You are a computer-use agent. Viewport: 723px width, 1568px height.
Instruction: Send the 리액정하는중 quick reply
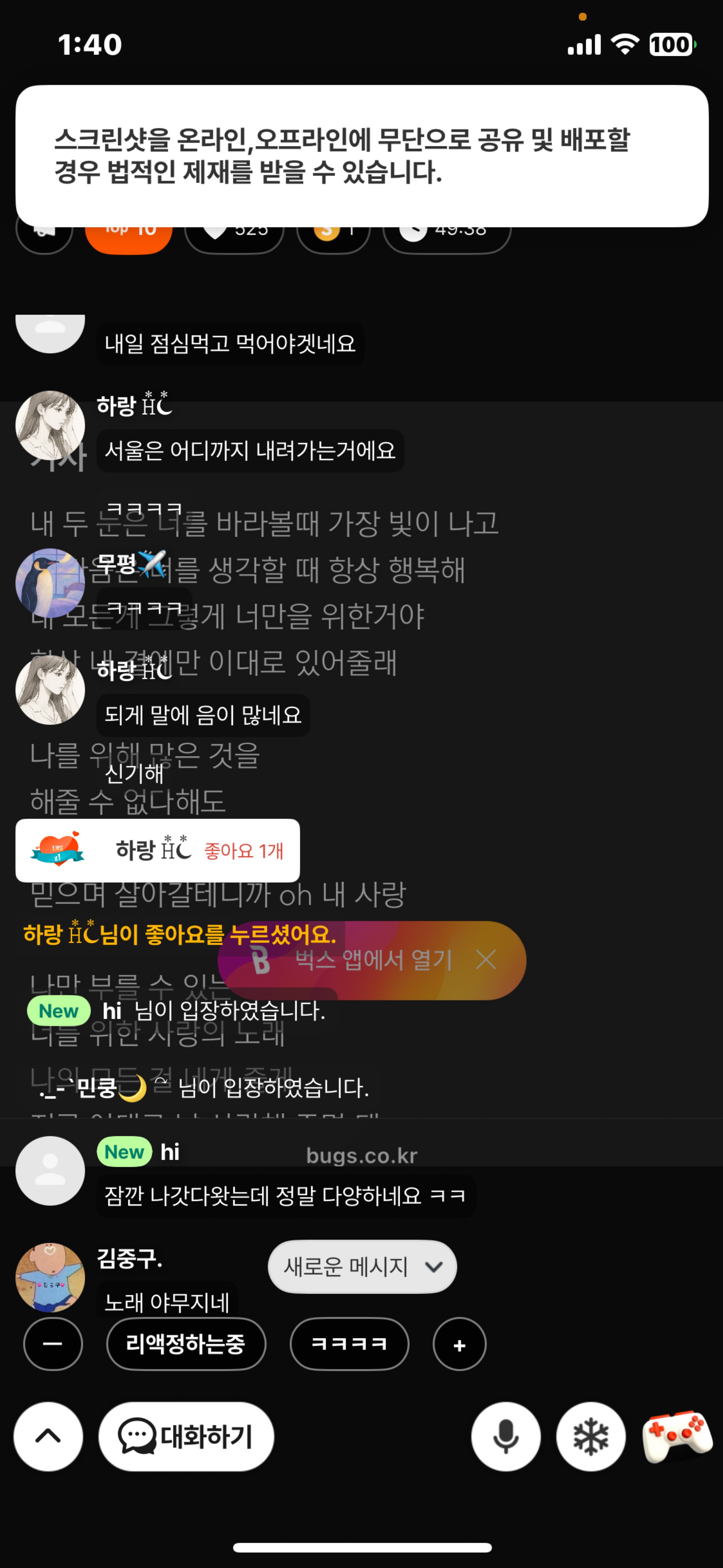click(x=186, y=1344)
